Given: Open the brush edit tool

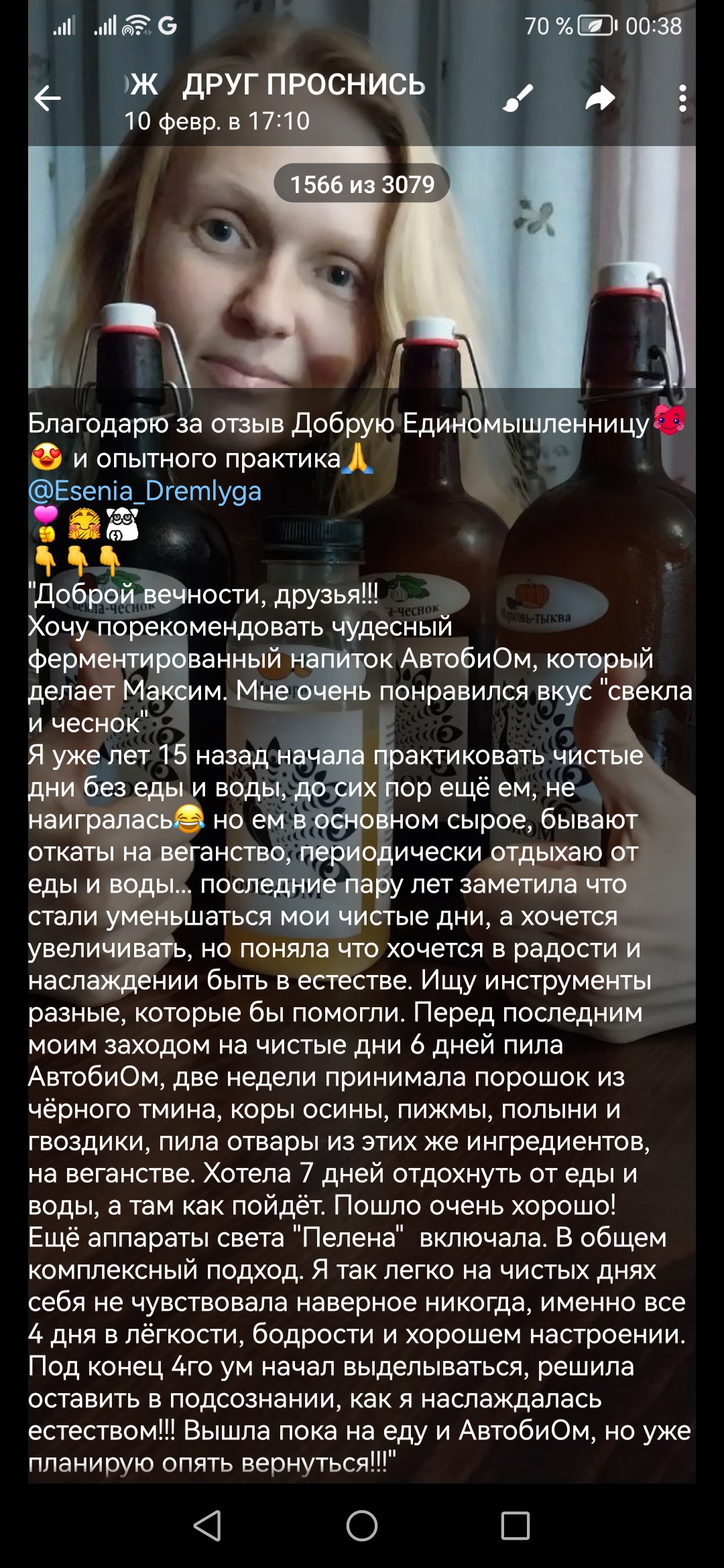Looking at the screenshot, I should (x=518, y=99).
